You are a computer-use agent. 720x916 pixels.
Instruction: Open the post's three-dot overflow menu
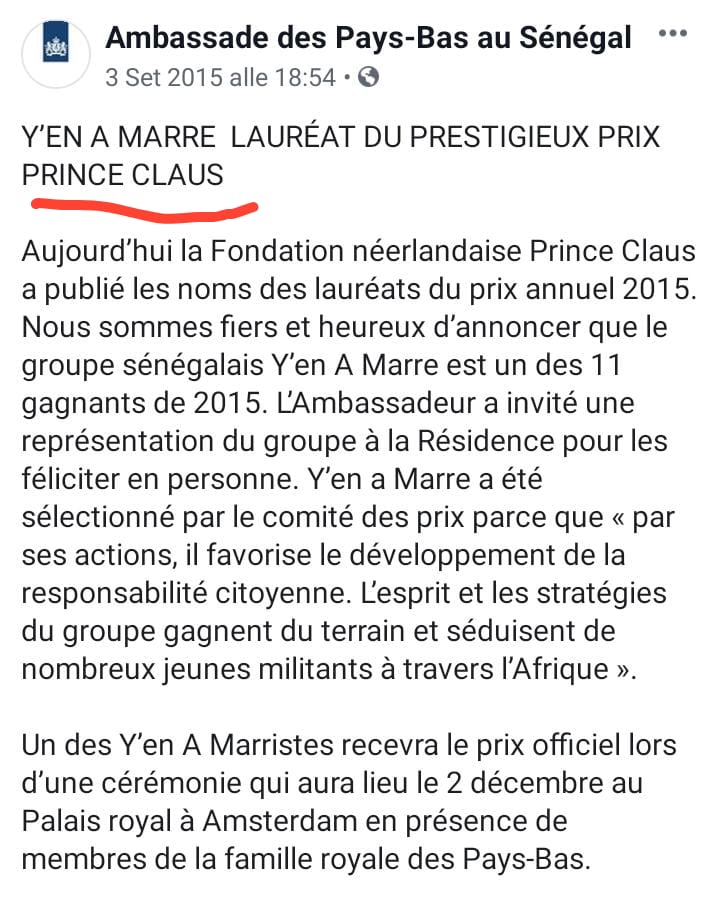(x=673, y=34)
